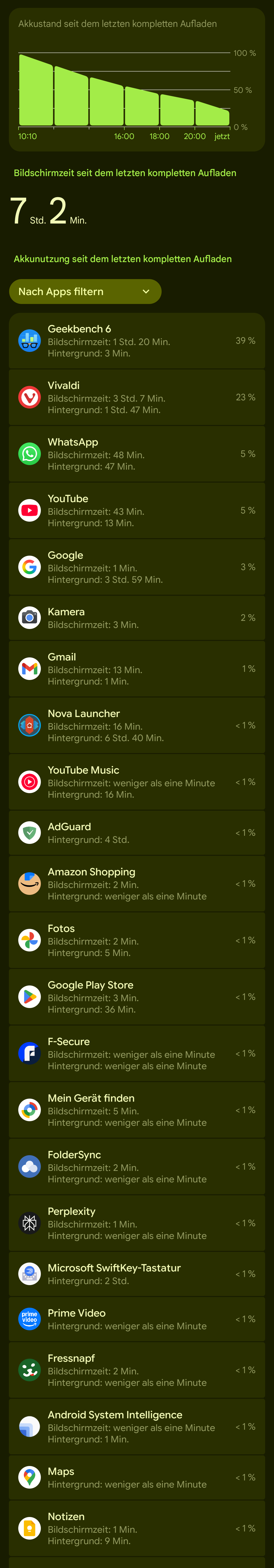274x1568 pixels.
Task: View Google Play Store battery usage
Action: tap(137, 997)
